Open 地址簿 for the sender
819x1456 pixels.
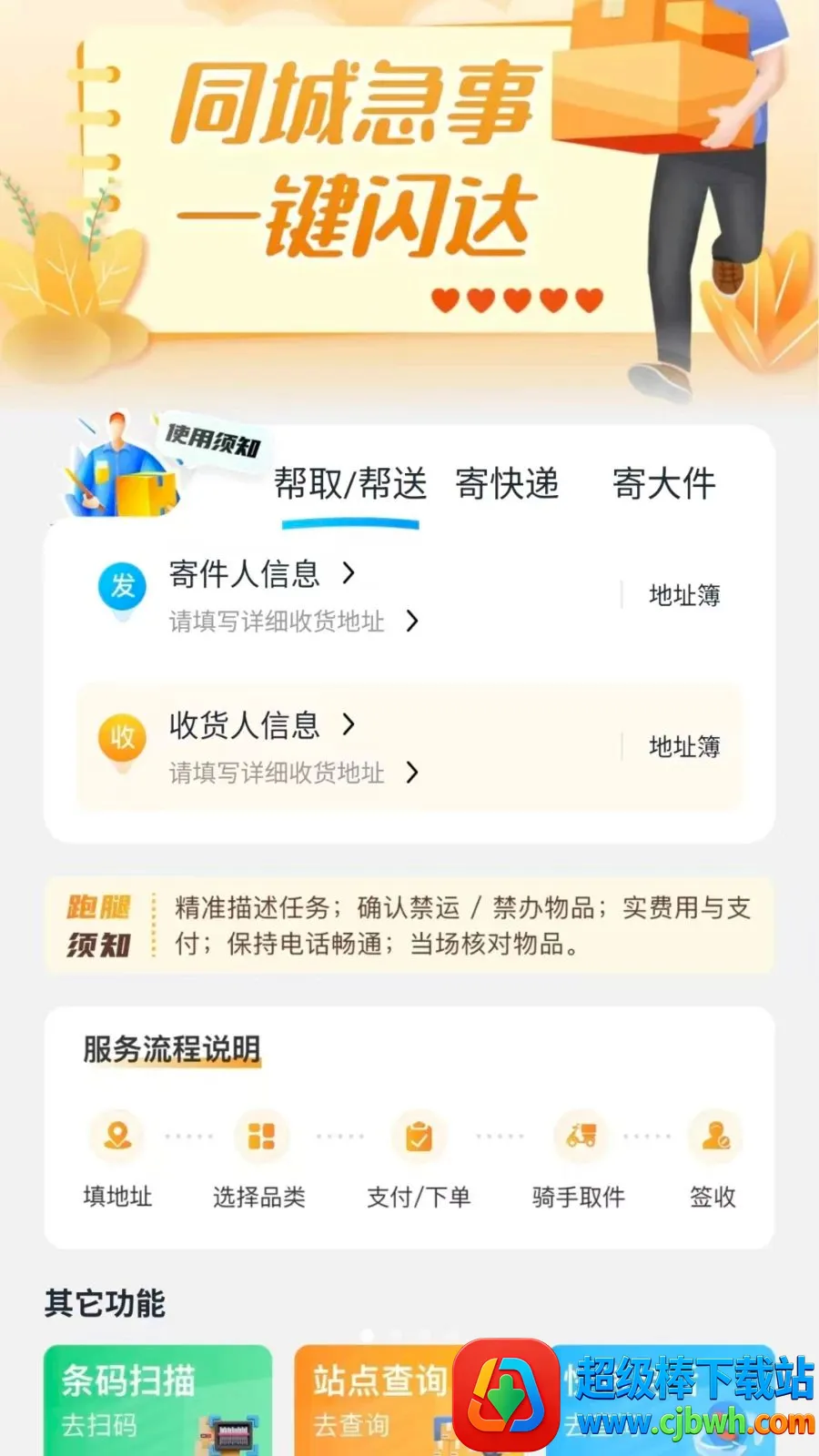pos(684,595)
